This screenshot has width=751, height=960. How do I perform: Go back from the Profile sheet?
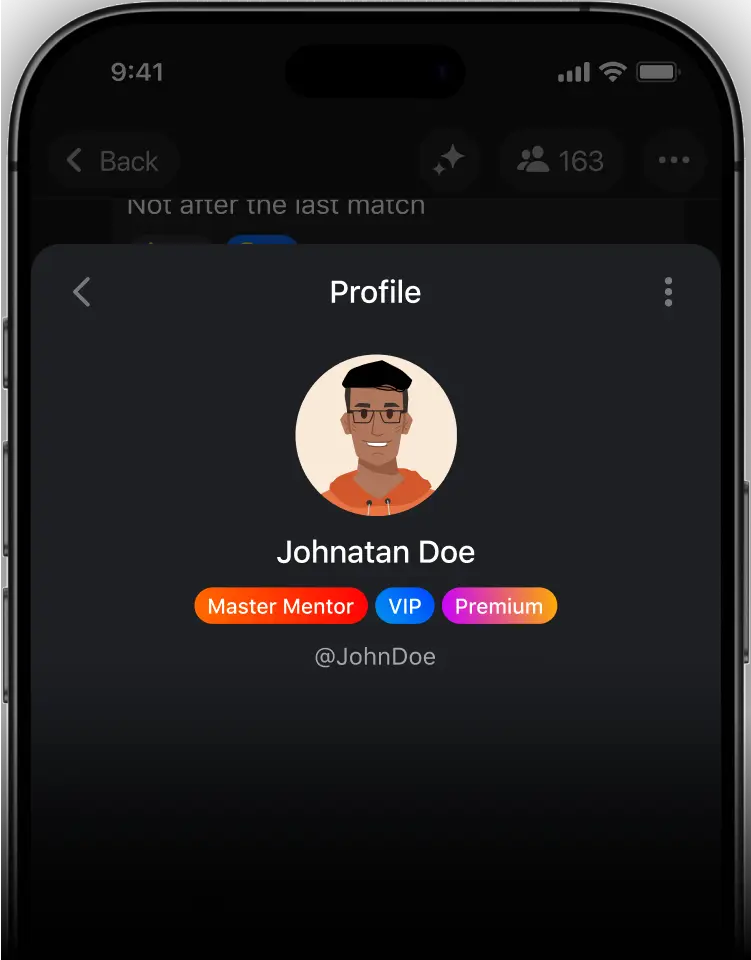tap(82, 292)
